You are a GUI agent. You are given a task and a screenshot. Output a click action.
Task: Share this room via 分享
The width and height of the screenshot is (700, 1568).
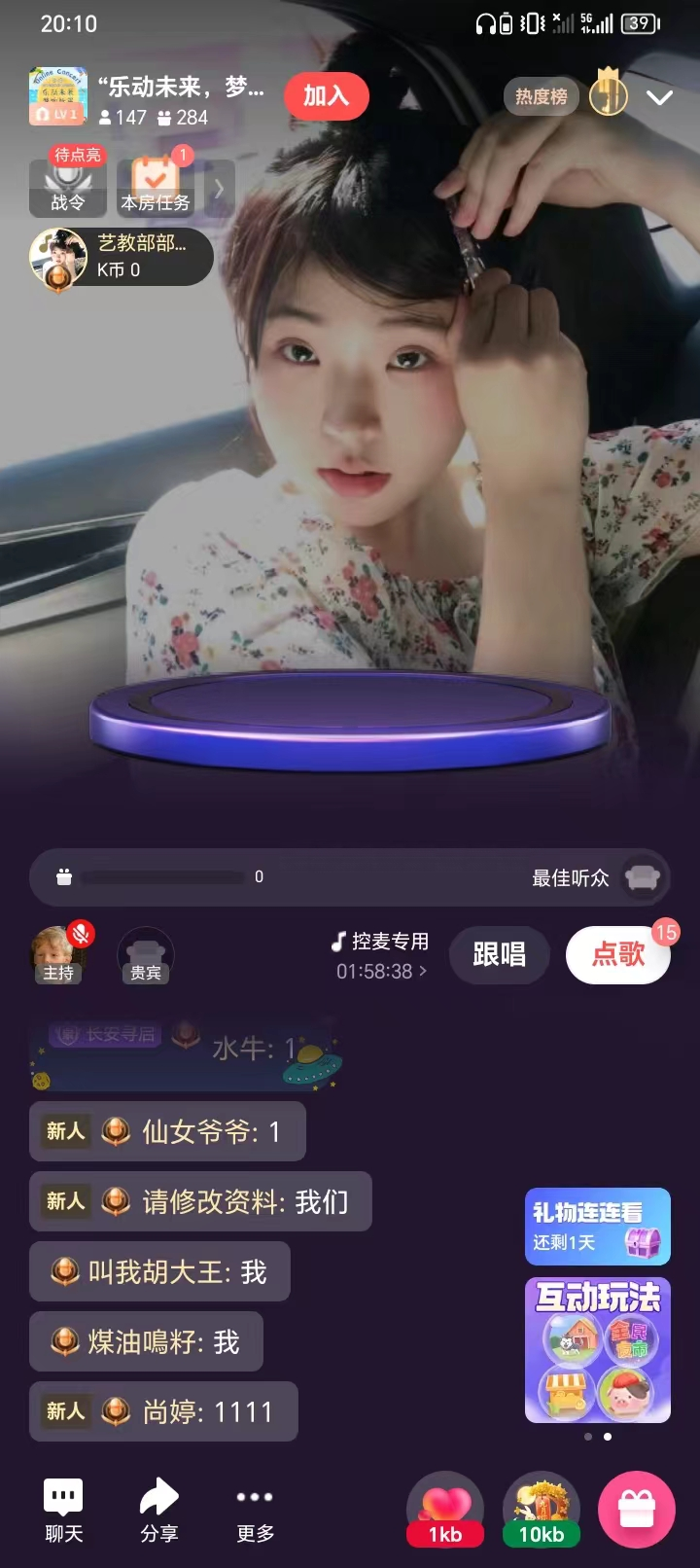(x=158, y=1510)
